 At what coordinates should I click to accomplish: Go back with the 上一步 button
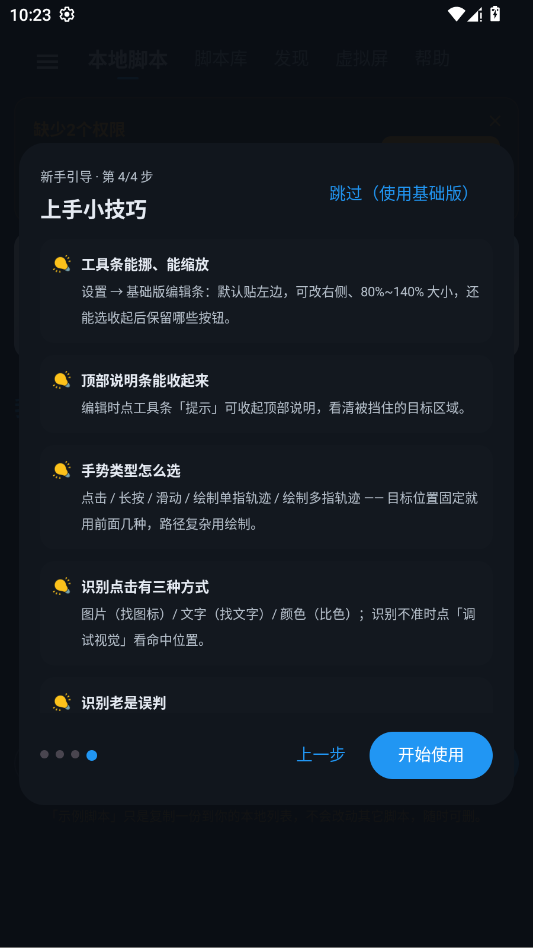(x=321, y=755)
